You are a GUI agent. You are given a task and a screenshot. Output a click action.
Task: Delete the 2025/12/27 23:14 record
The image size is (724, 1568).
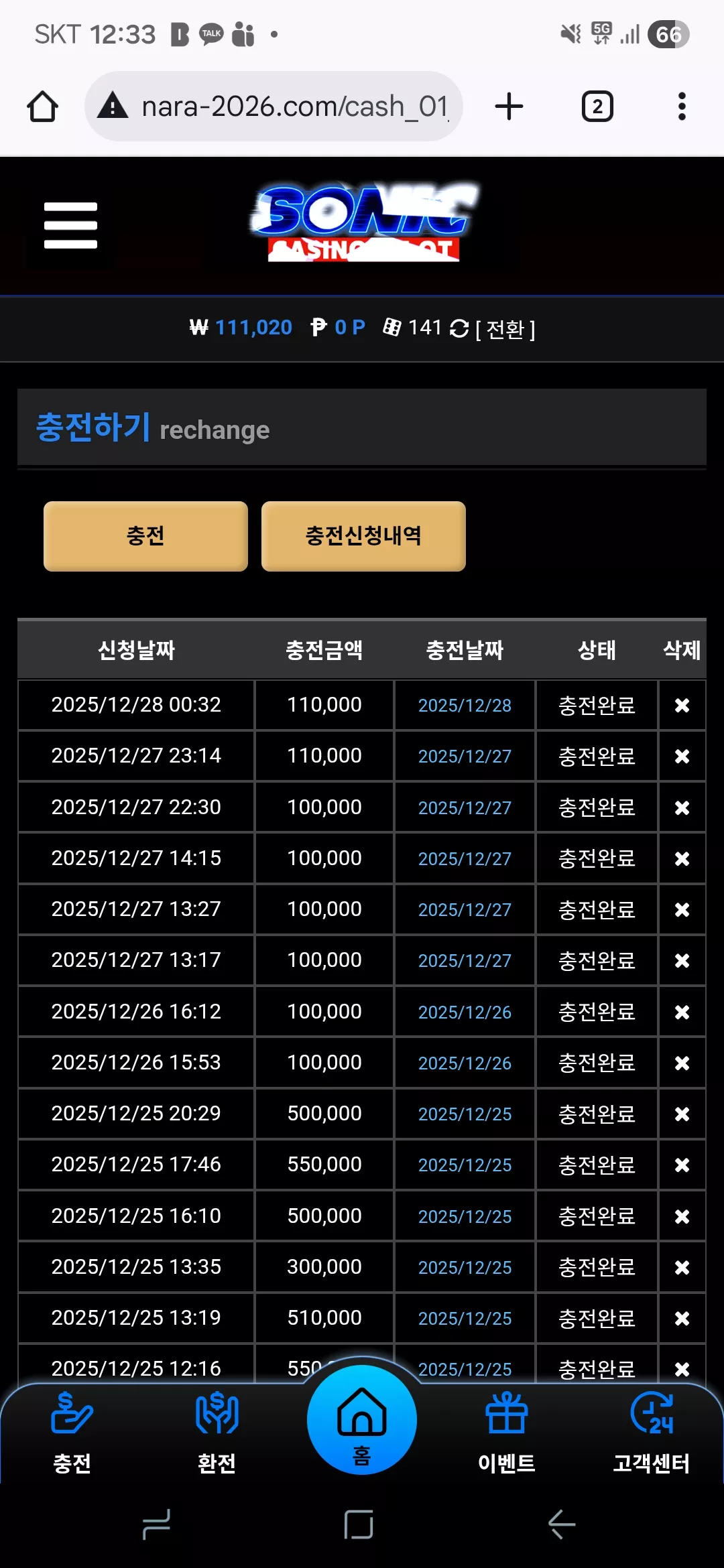pyautogui.click(x=682, y=757)
